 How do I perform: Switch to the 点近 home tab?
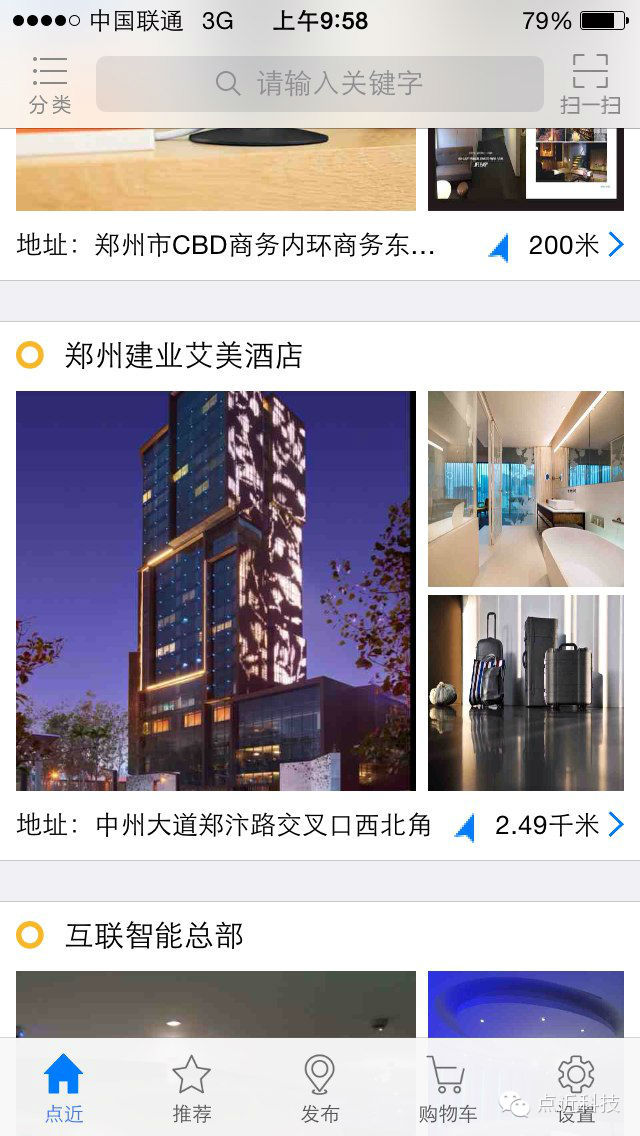pyautogui.click(x=64, y=1088)
